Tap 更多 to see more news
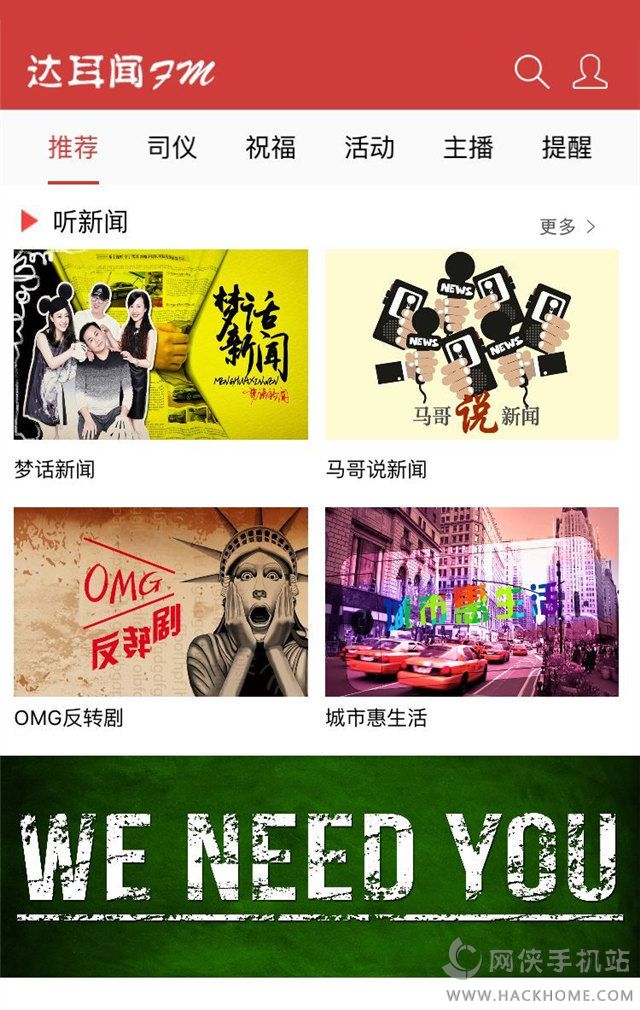This screenshot has width=640, height=1010. pyautogui.click(x=567, y=226)
